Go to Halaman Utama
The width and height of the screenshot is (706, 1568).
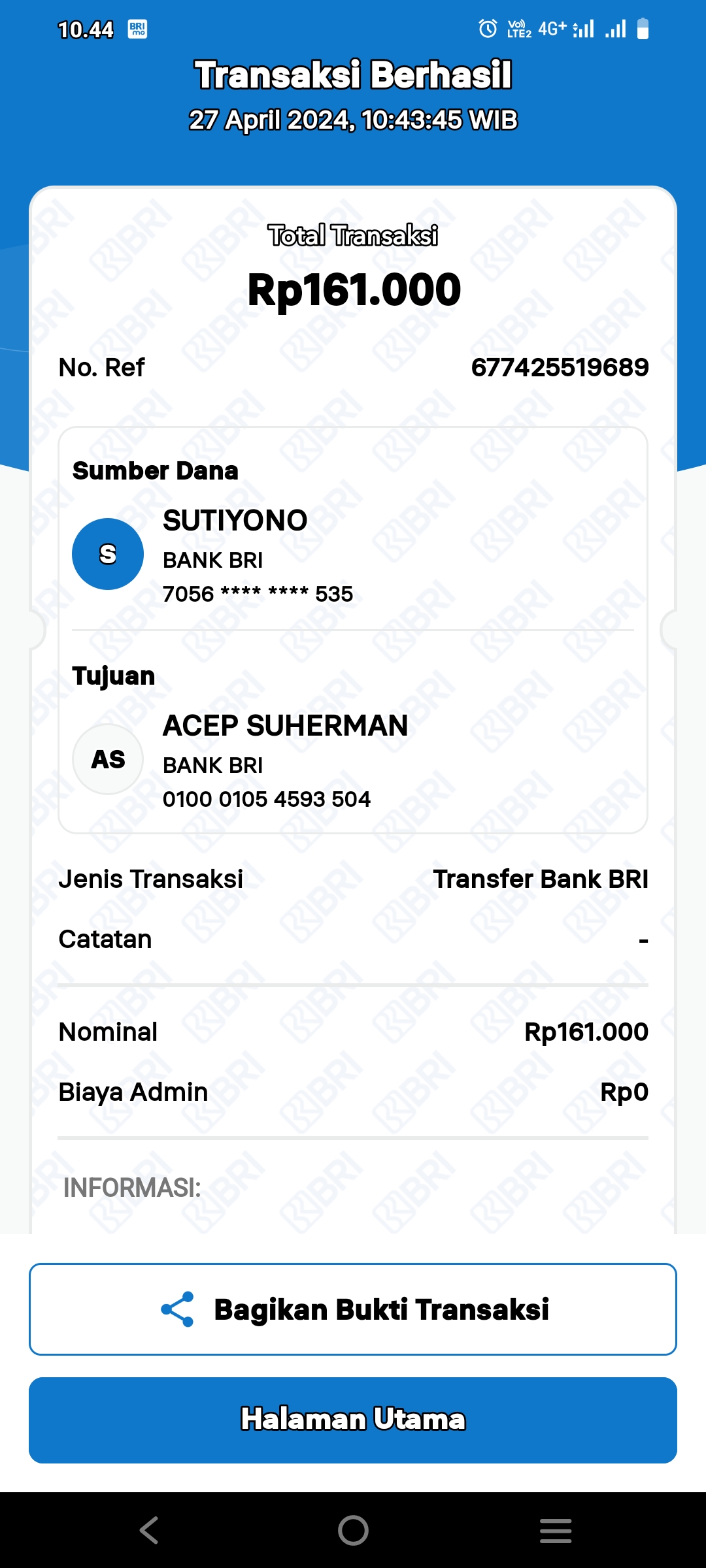click(x=353, y=1420)
